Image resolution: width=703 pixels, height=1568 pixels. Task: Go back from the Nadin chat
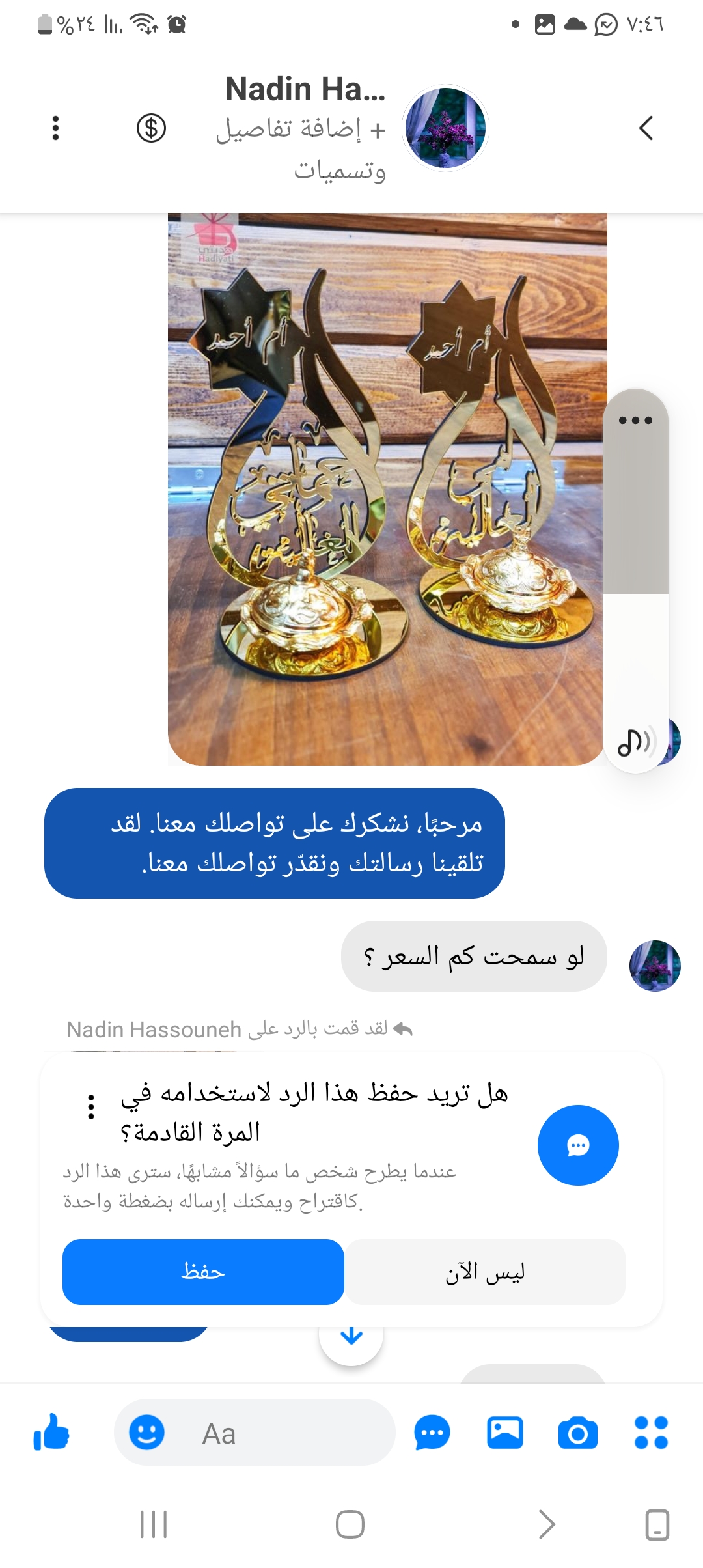coord(646,128)
